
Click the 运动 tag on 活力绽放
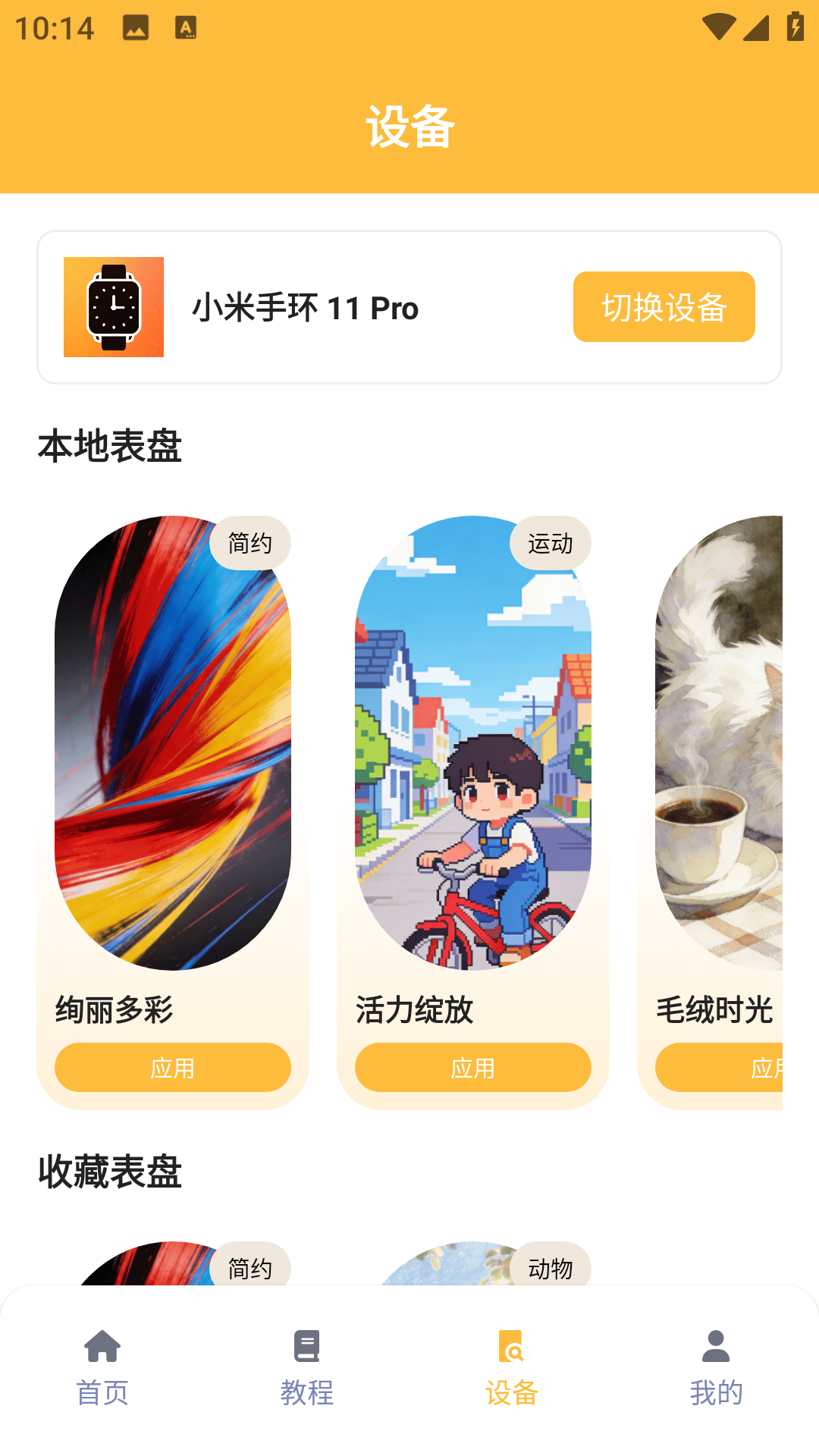tap(551, 542)
